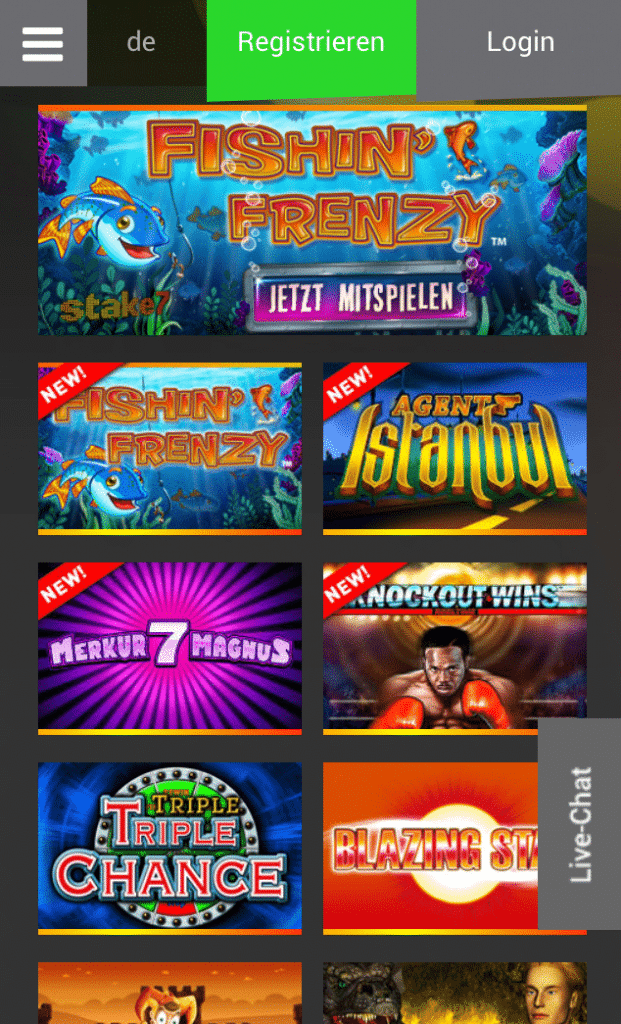Image resolution: width=621 pixels, height=1024 pixels.
Task: Start the Blazing Star game
Action: tap(430, 848)
